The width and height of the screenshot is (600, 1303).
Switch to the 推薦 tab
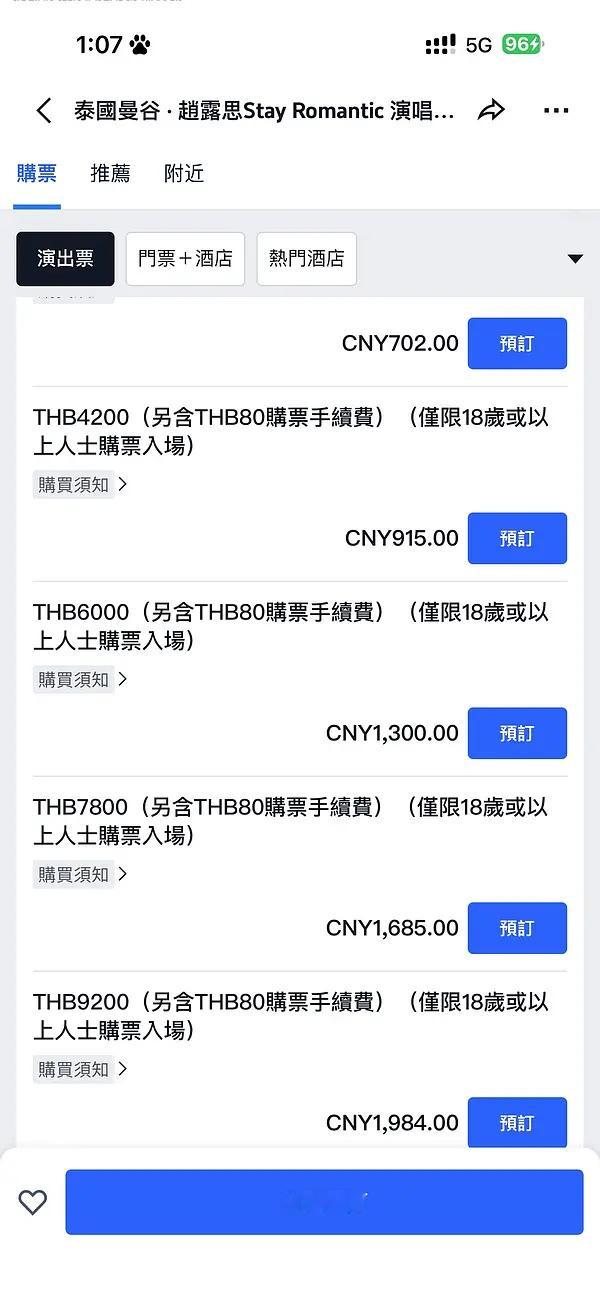(110, 174)
